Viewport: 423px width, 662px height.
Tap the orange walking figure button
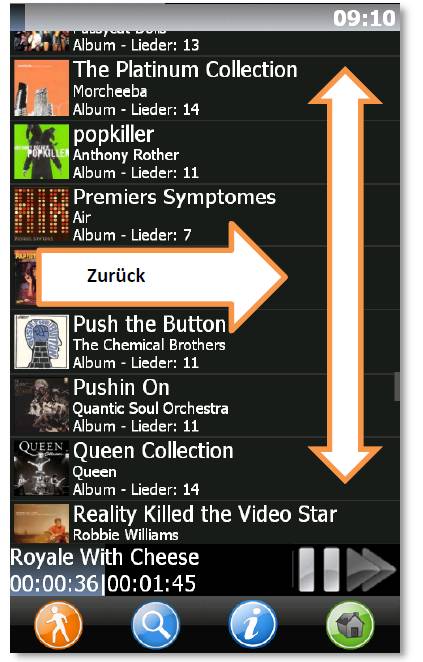58,625
